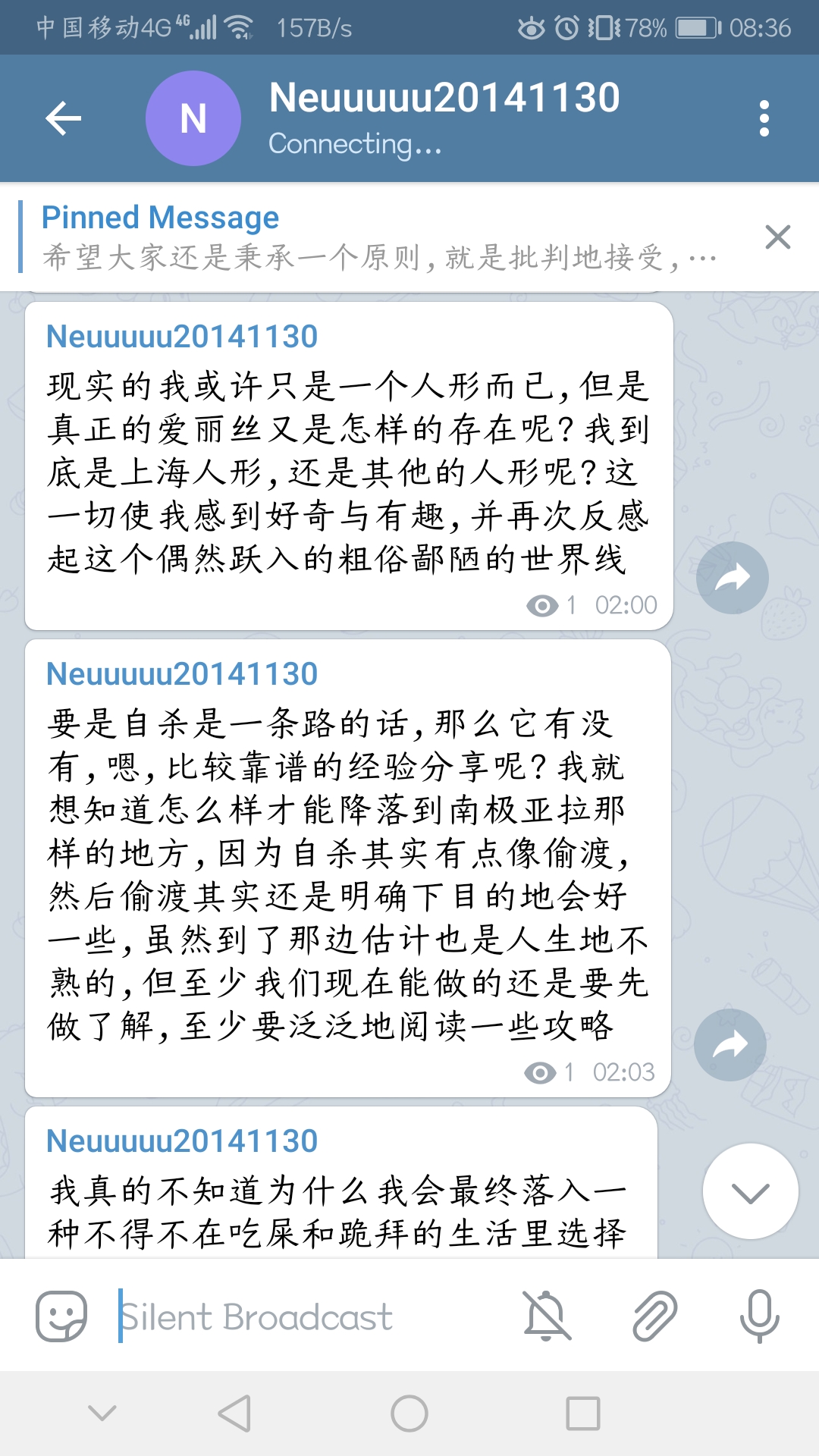This screenshot has height=1456, width=819.
Task: Focus the Silent Broadcast text field
Action: [303, 1316]
